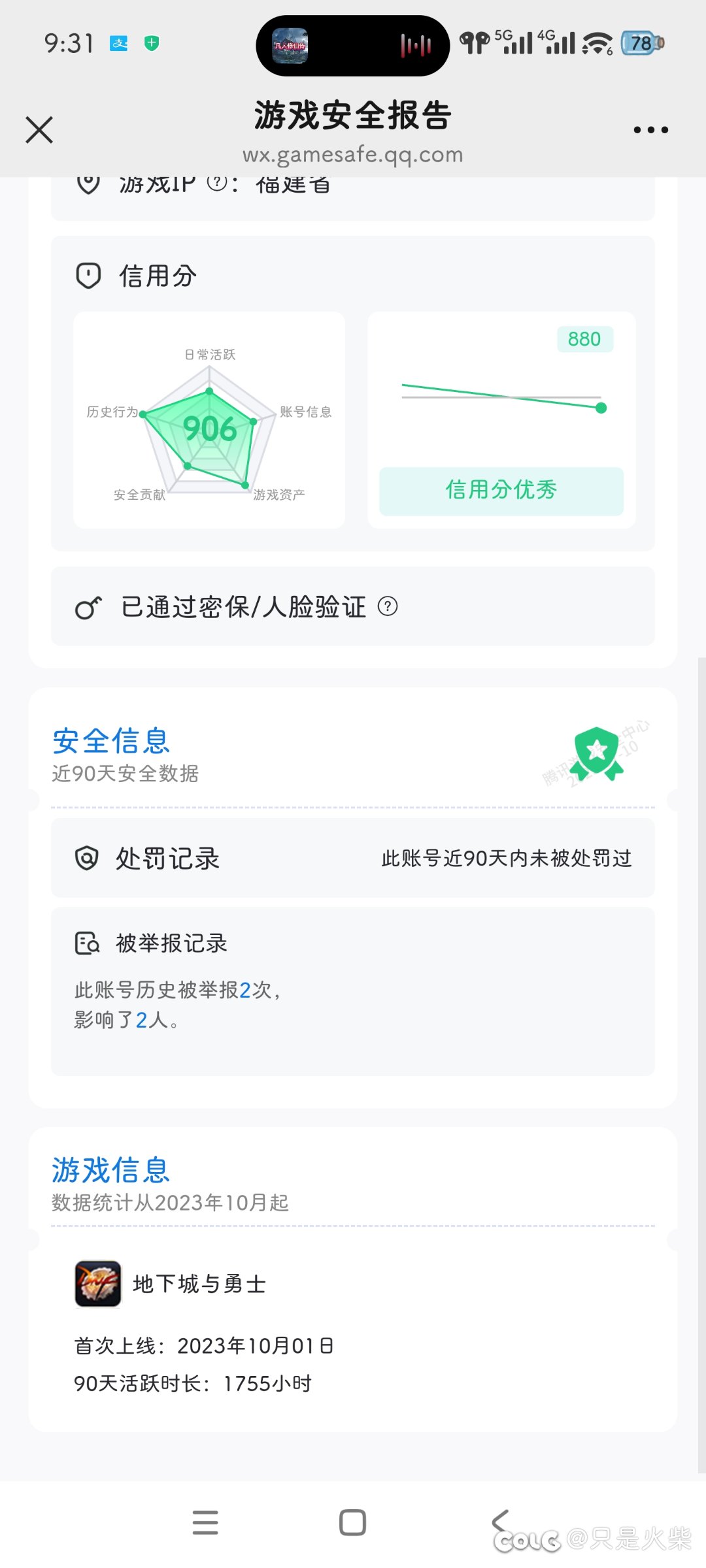Go back using the system back button

tap(501, 1522)
